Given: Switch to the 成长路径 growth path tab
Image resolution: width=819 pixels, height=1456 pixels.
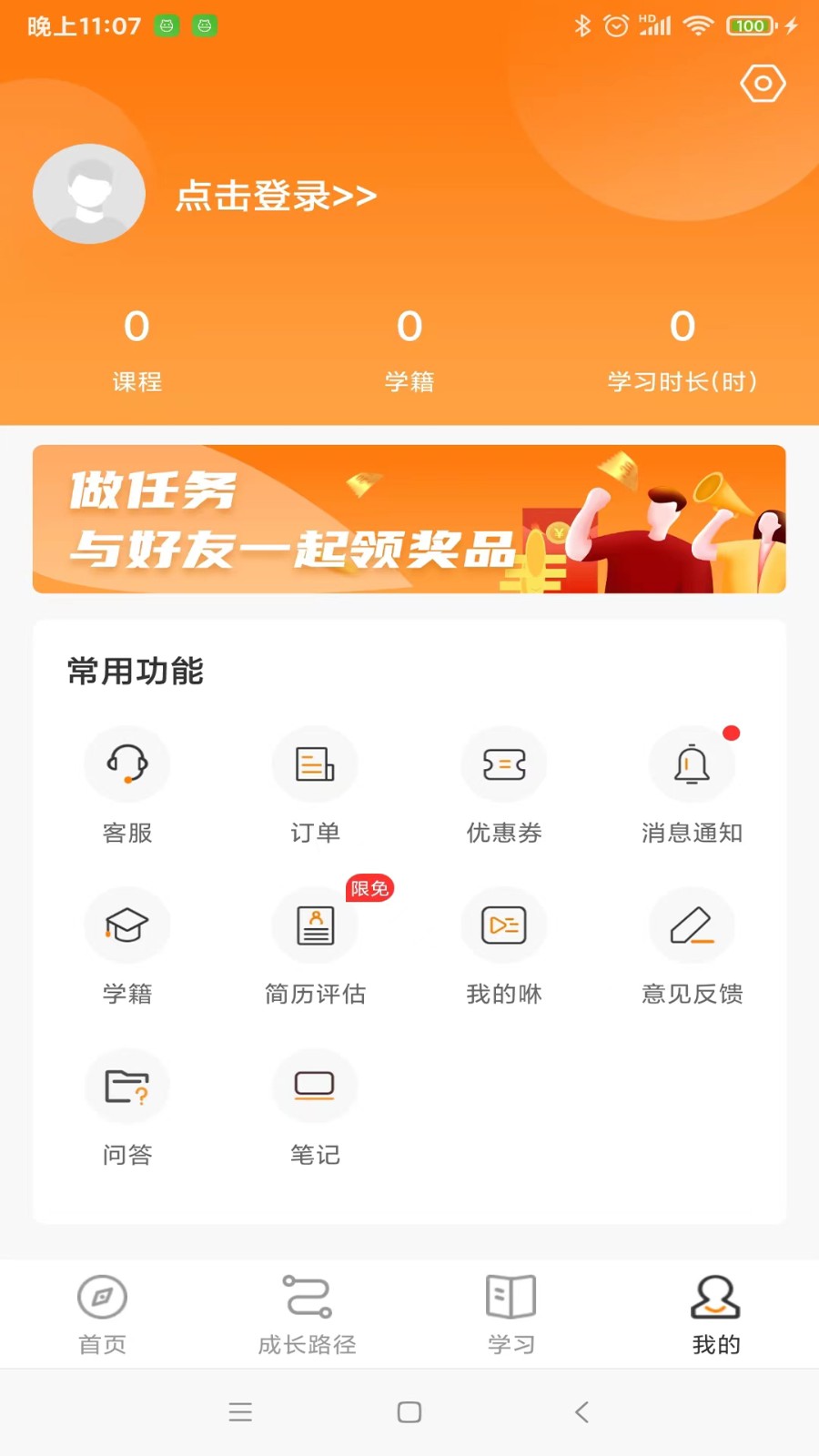Looking at the screenshot, I should tap(307, 1313).
